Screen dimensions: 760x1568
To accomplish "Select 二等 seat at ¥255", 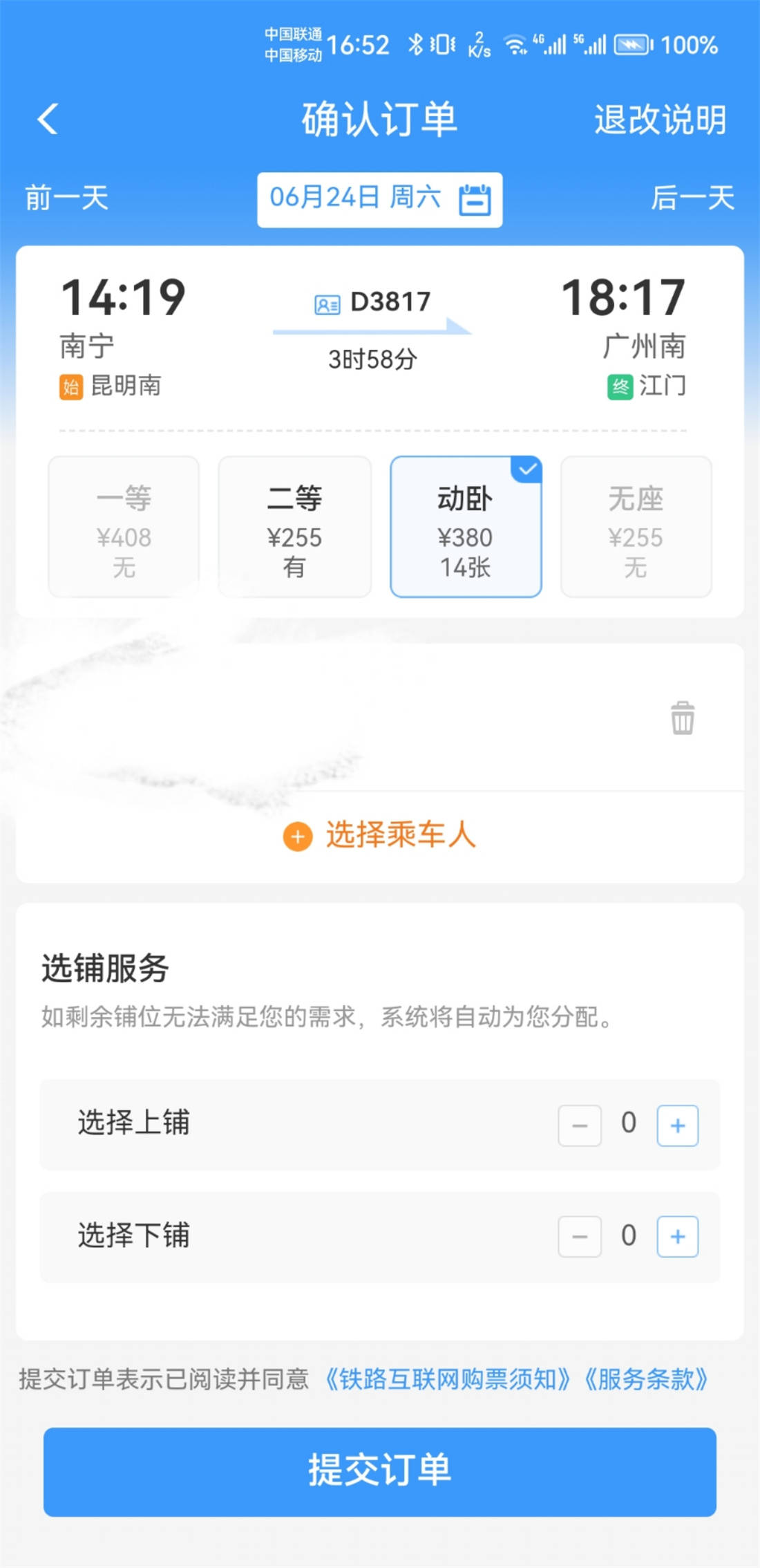I will point(294,527).
